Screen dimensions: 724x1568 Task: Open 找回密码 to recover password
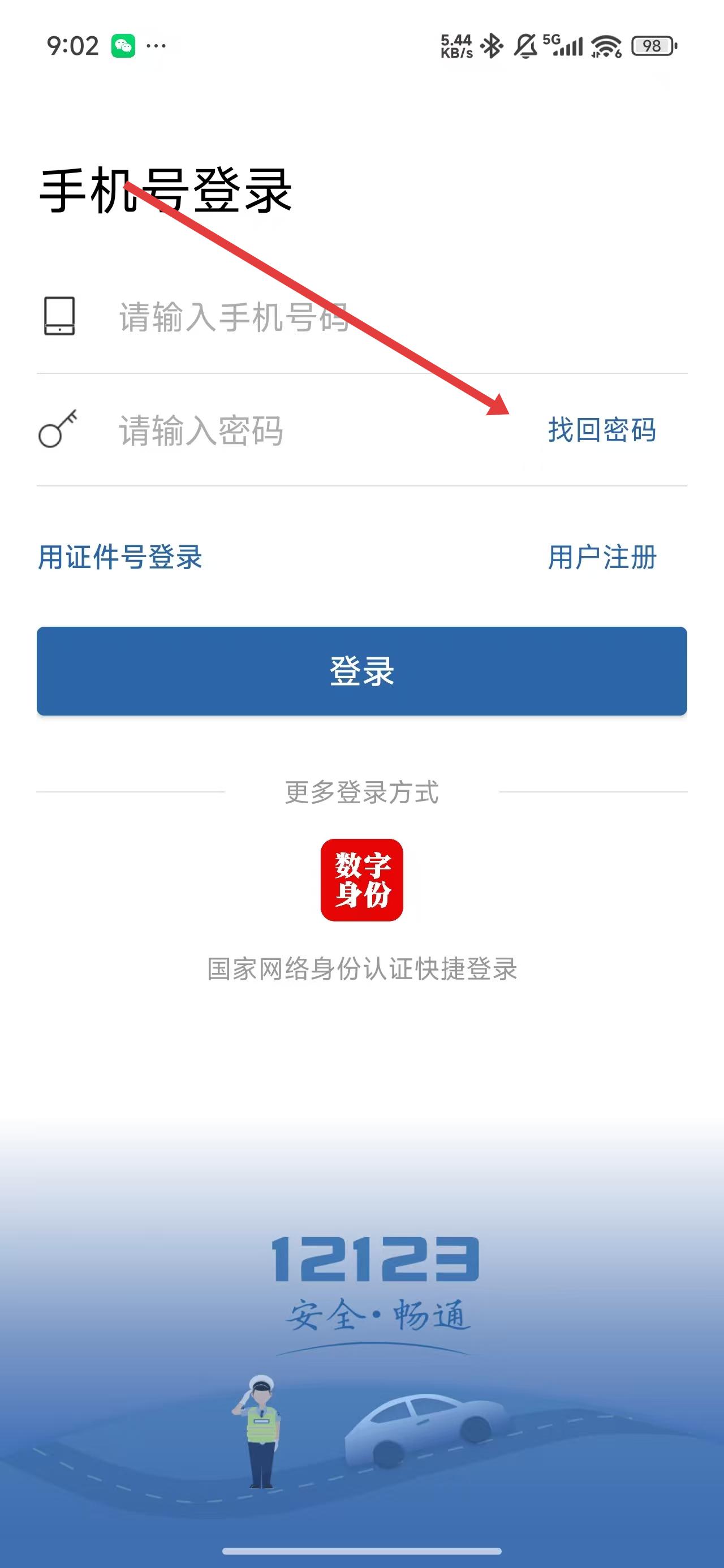602,430
